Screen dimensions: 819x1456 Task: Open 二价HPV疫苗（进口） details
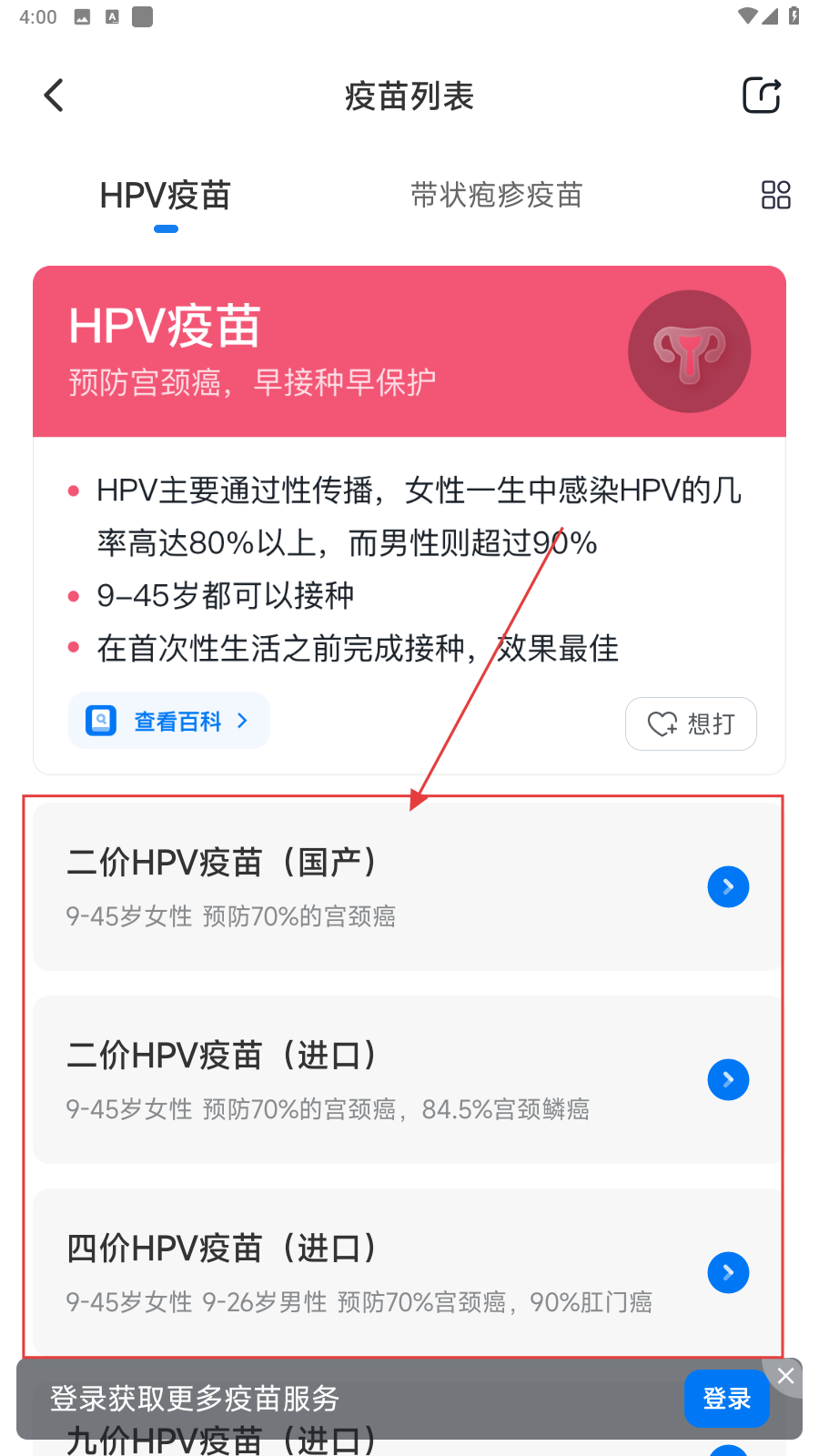(x=407, y=1079)
